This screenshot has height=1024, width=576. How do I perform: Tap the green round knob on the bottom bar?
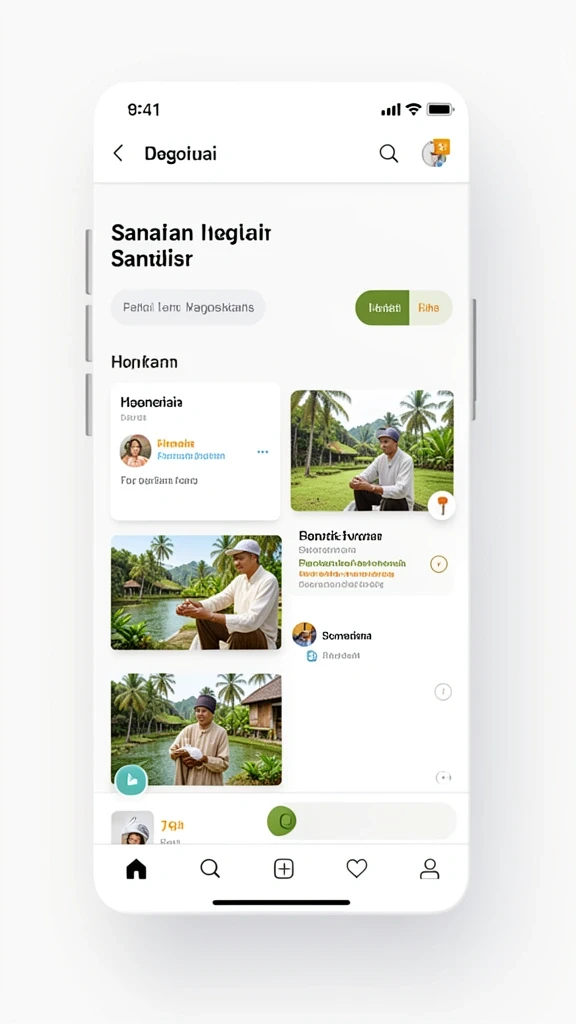(282, 820)
